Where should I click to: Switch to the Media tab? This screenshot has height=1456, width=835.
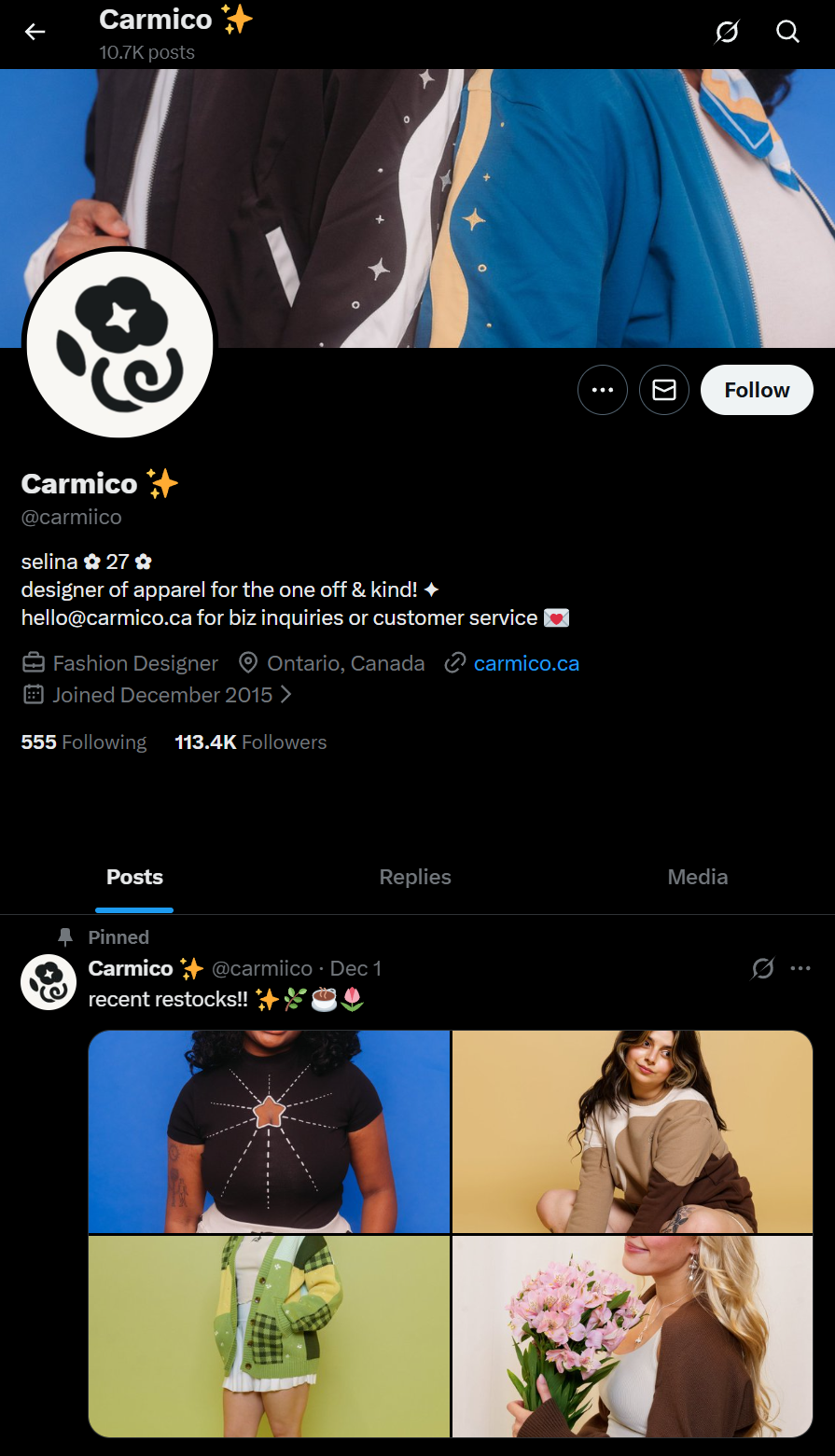coord(697,877)
